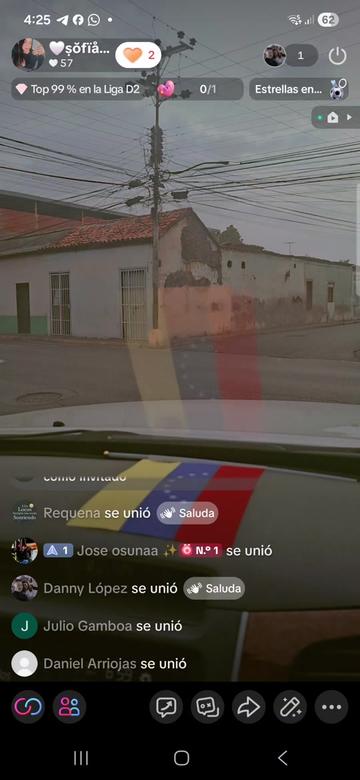
Task: Open the three-dot more options menu
Action: point(331,707)
